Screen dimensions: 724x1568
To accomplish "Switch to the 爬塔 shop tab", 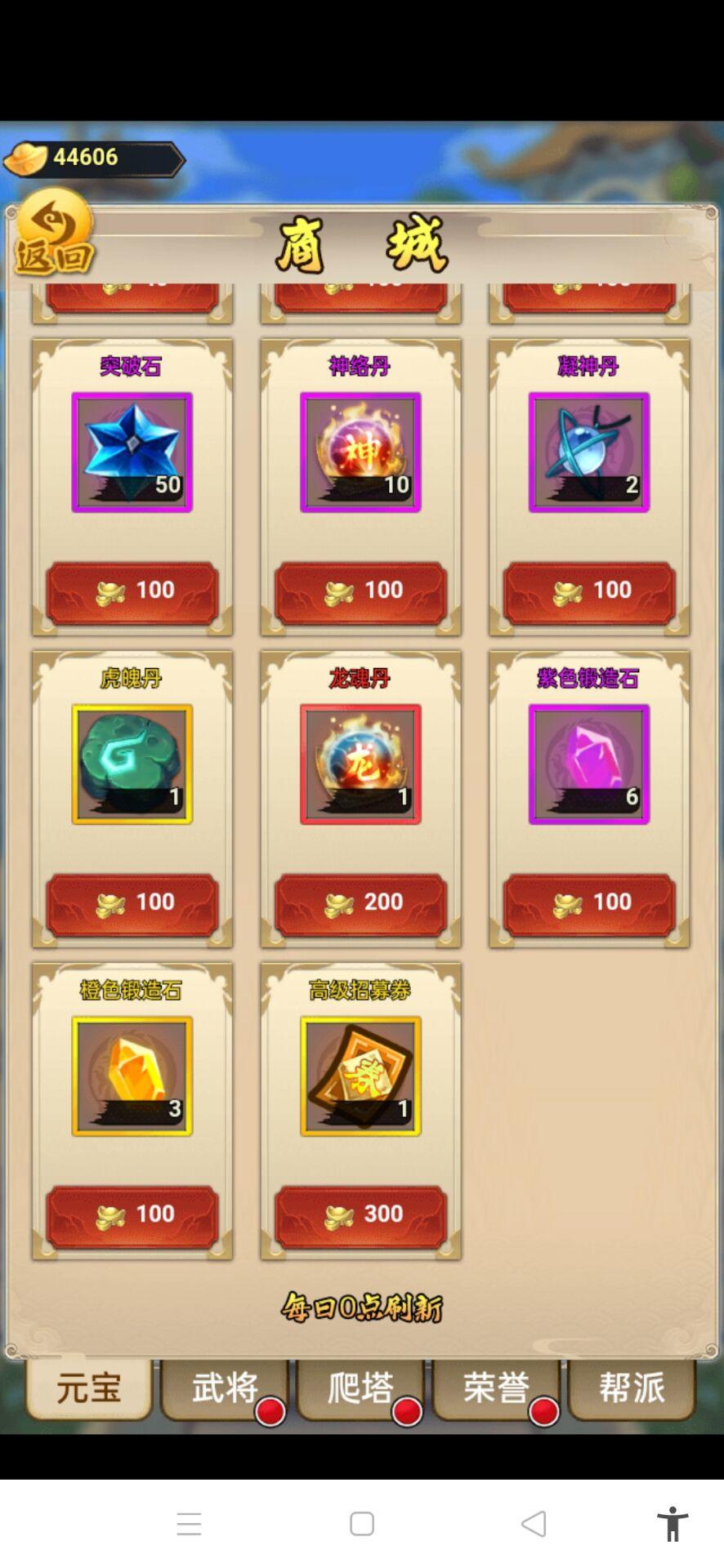I will (360, 1388).
